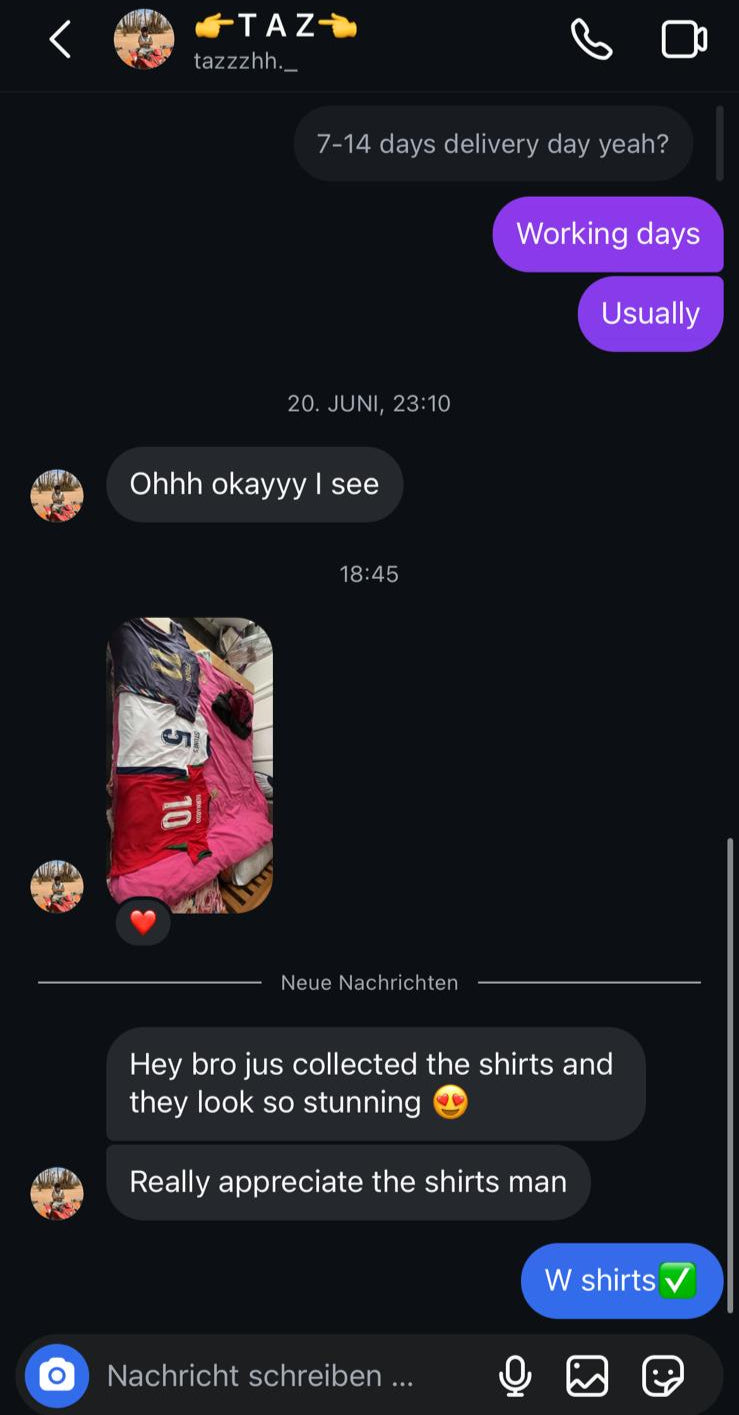Open the chat header showing tazzzhh._
This screenshot has height=1415, width=739.
(x=270, y=40)
